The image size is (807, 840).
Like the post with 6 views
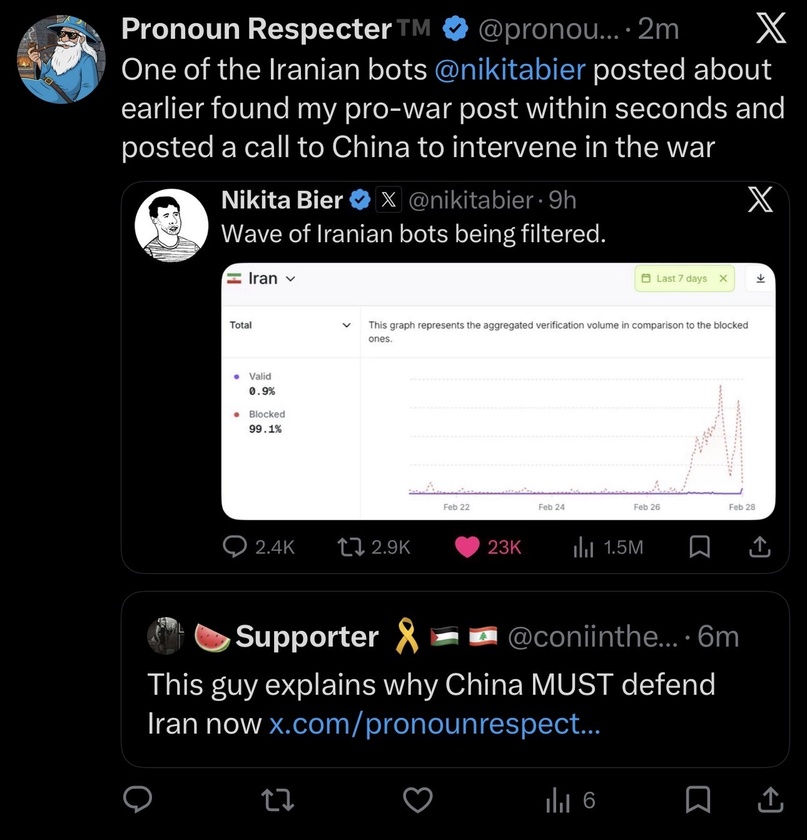pos(418,799)
